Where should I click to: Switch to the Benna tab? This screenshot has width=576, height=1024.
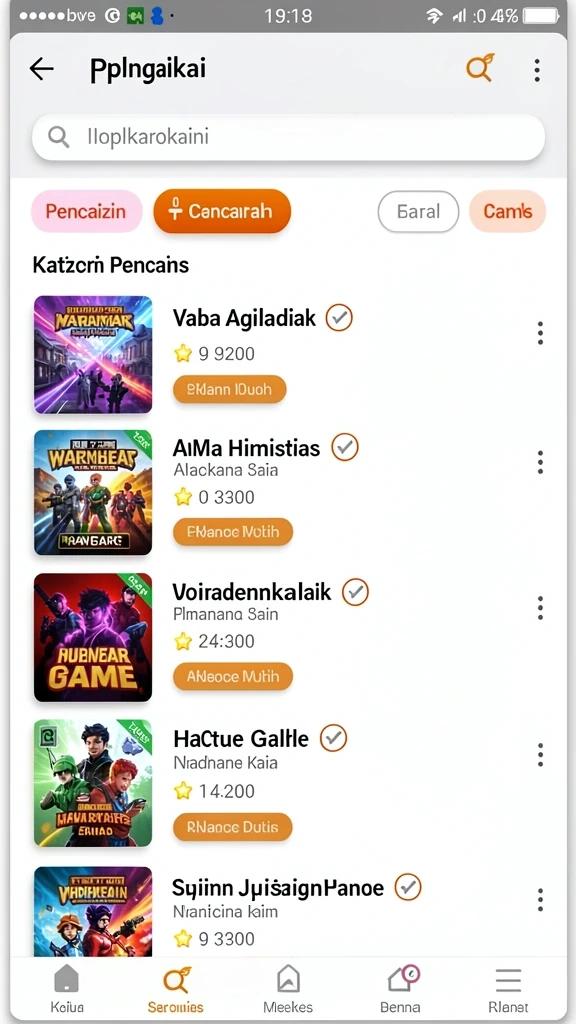pos(400,989)
